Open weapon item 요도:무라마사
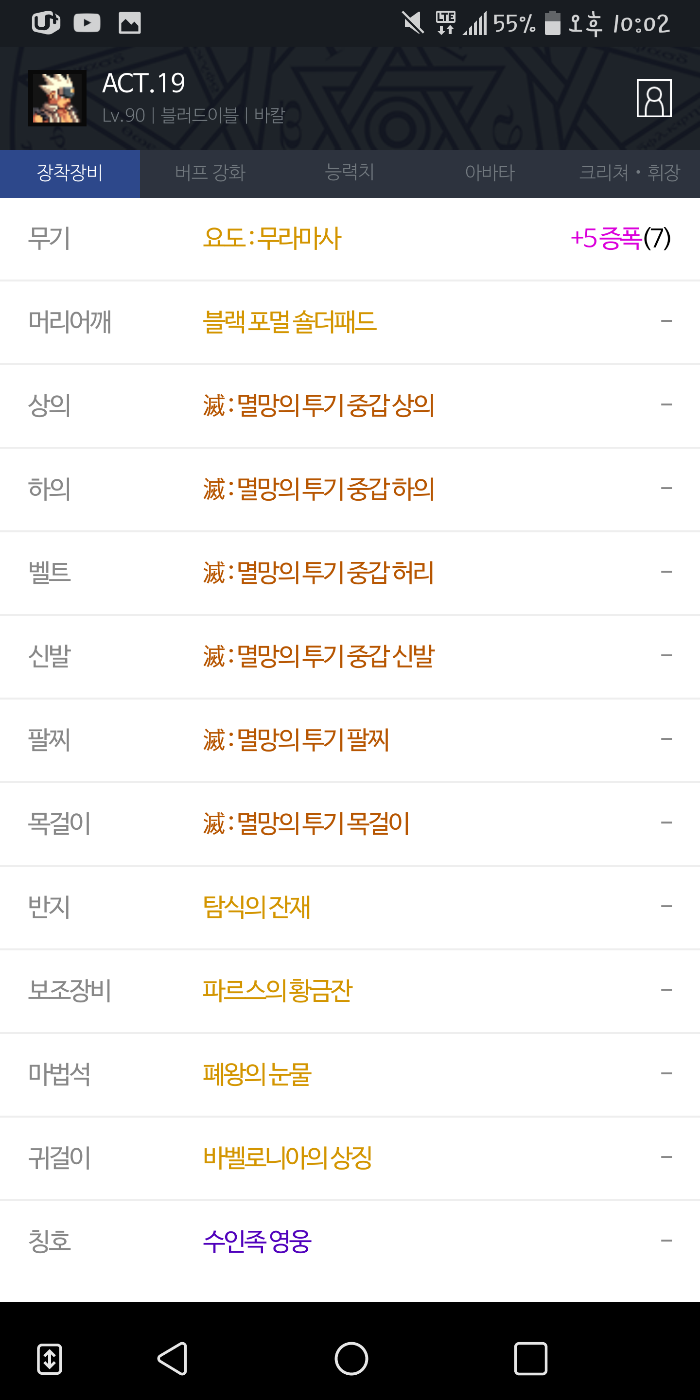Viewport: 700px width, 1400px height. click(272, 238)
